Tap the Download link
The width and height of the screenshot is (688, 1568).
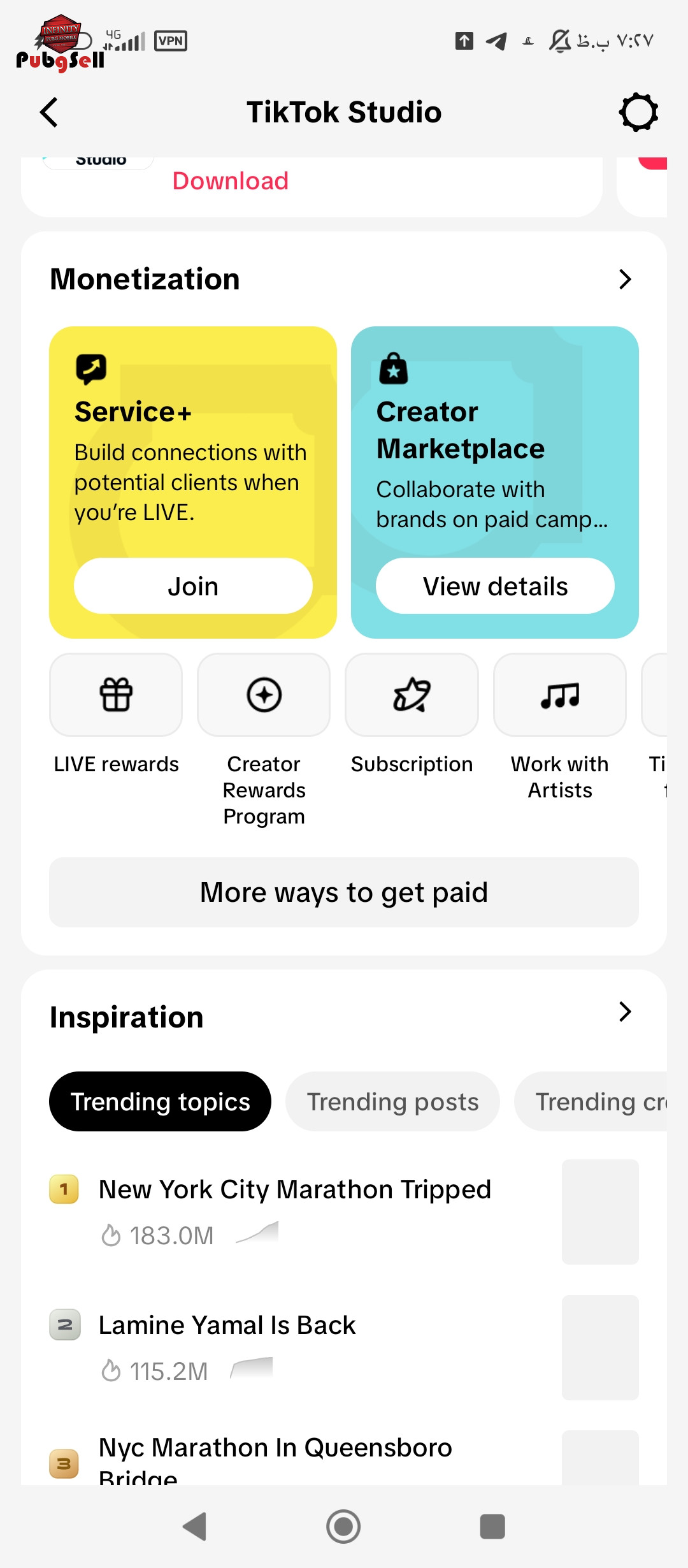pos(230,181)
